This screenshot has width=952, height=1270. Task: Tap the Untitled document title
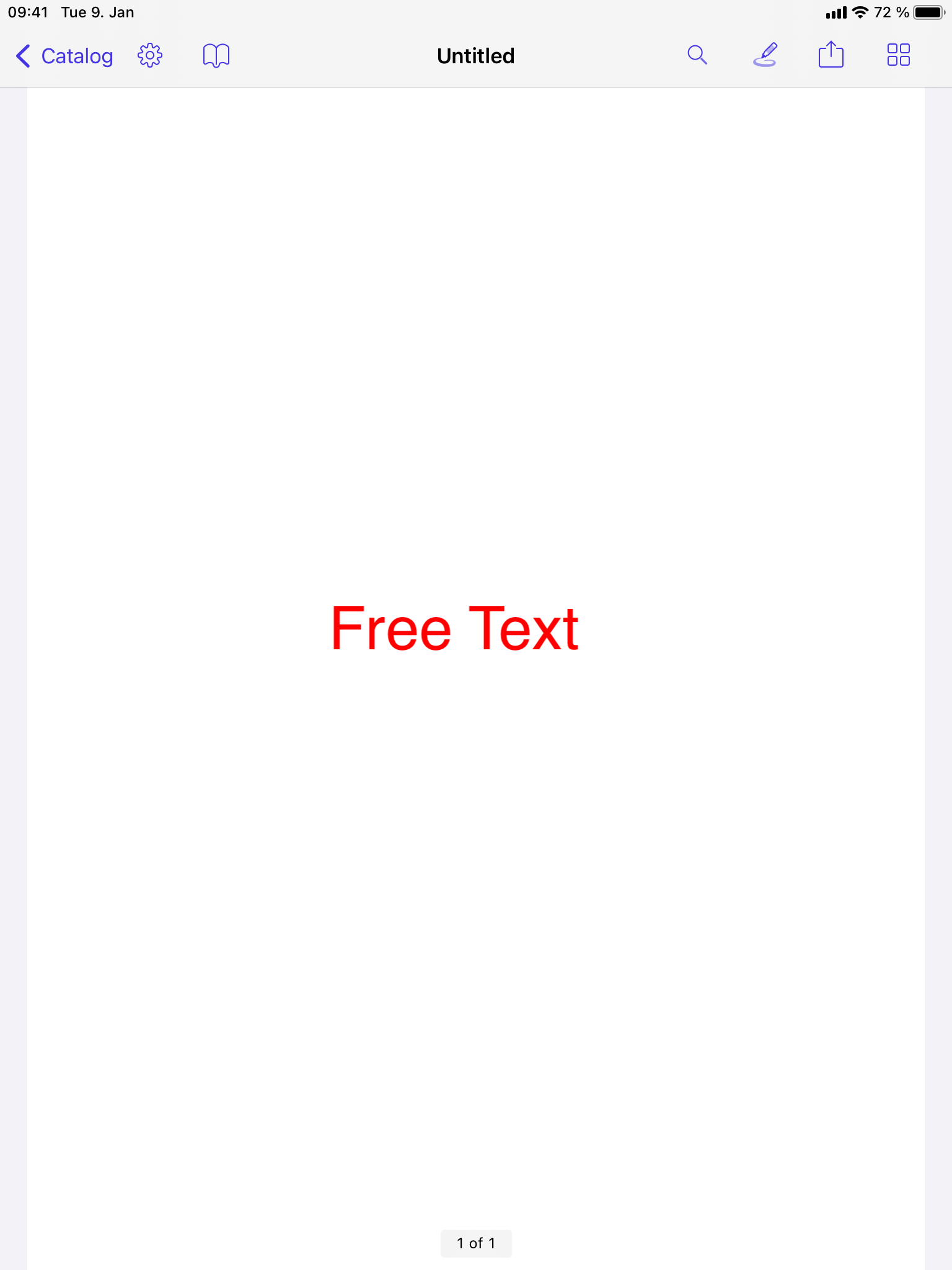point(475,55)
